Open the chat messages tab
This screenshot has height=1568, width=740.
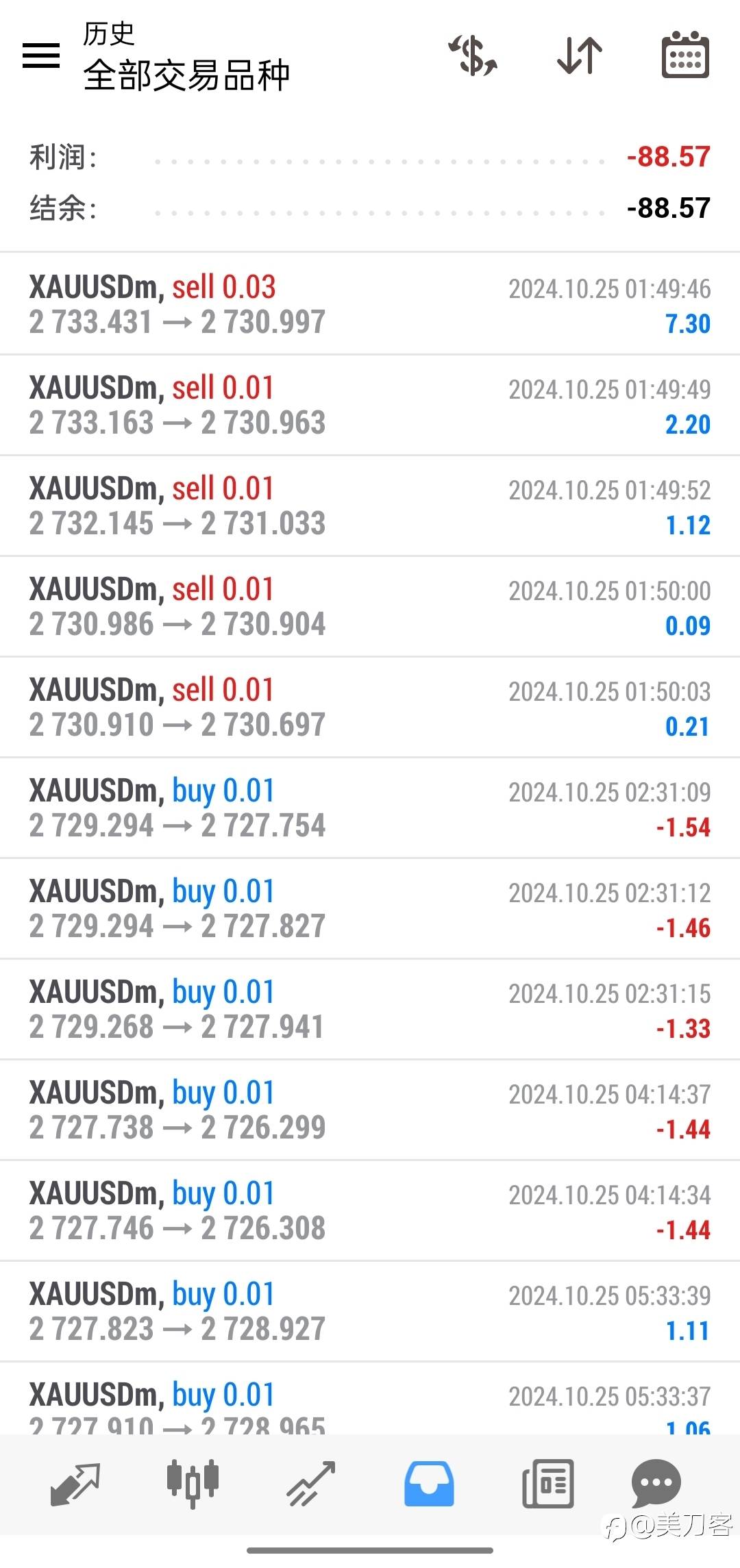[656, 1483]
